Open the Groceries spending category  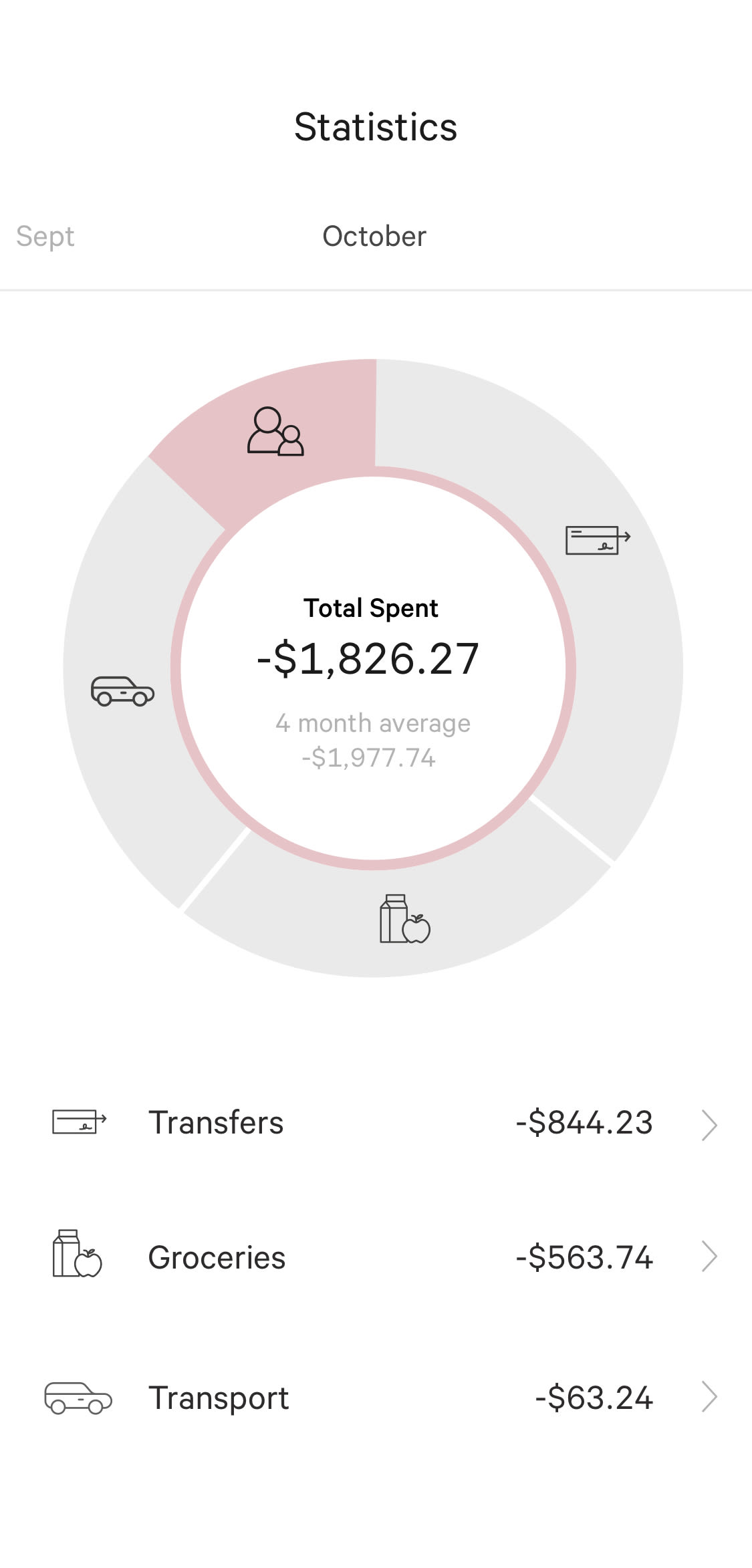click(x=376, y=1257)
